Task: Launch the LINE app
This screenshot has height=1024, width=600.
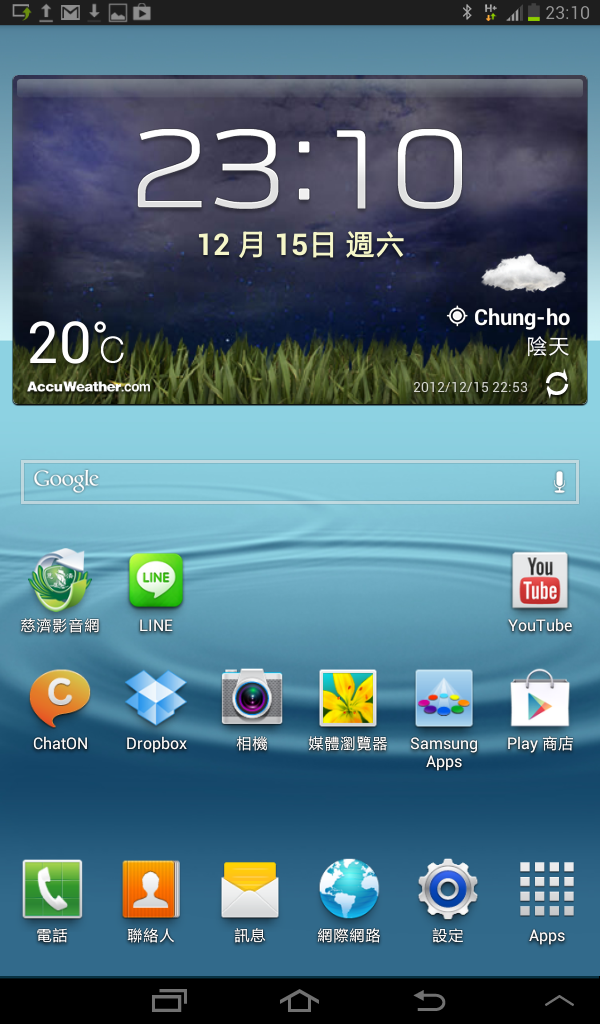Action: tap(156, 582)
